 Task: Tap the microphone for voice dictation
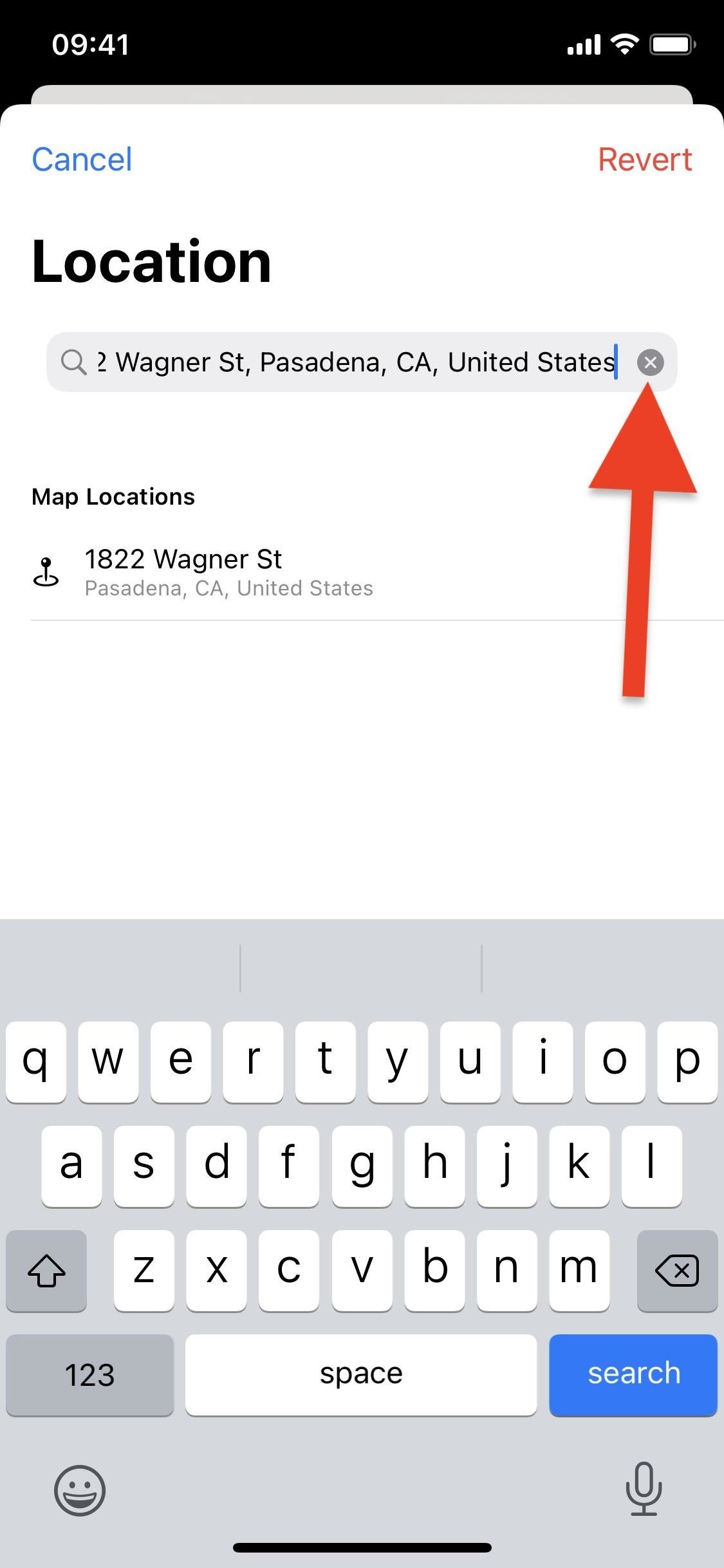click(644, 1491)
